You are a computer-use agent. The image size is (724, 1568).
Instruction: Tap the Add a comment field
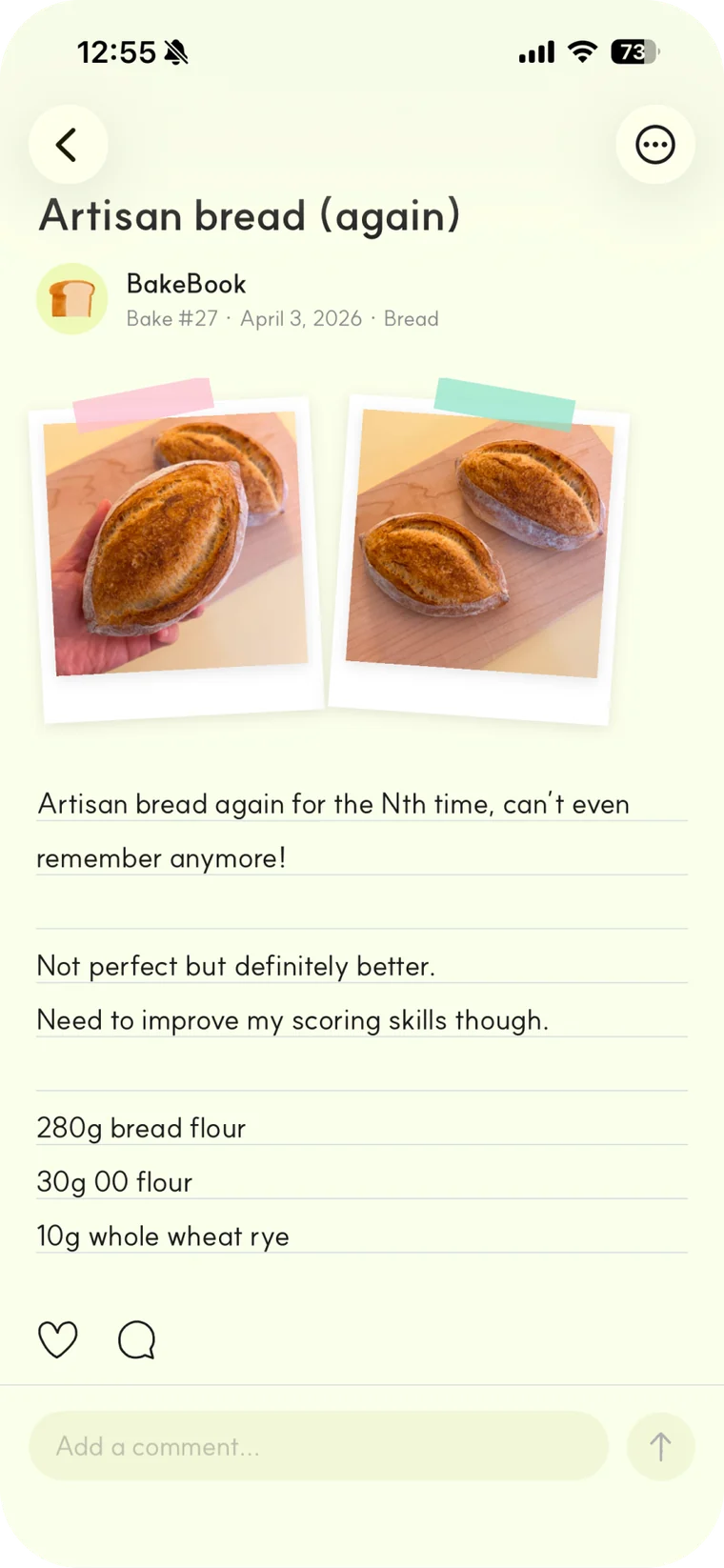click(x=319, y=1446)
